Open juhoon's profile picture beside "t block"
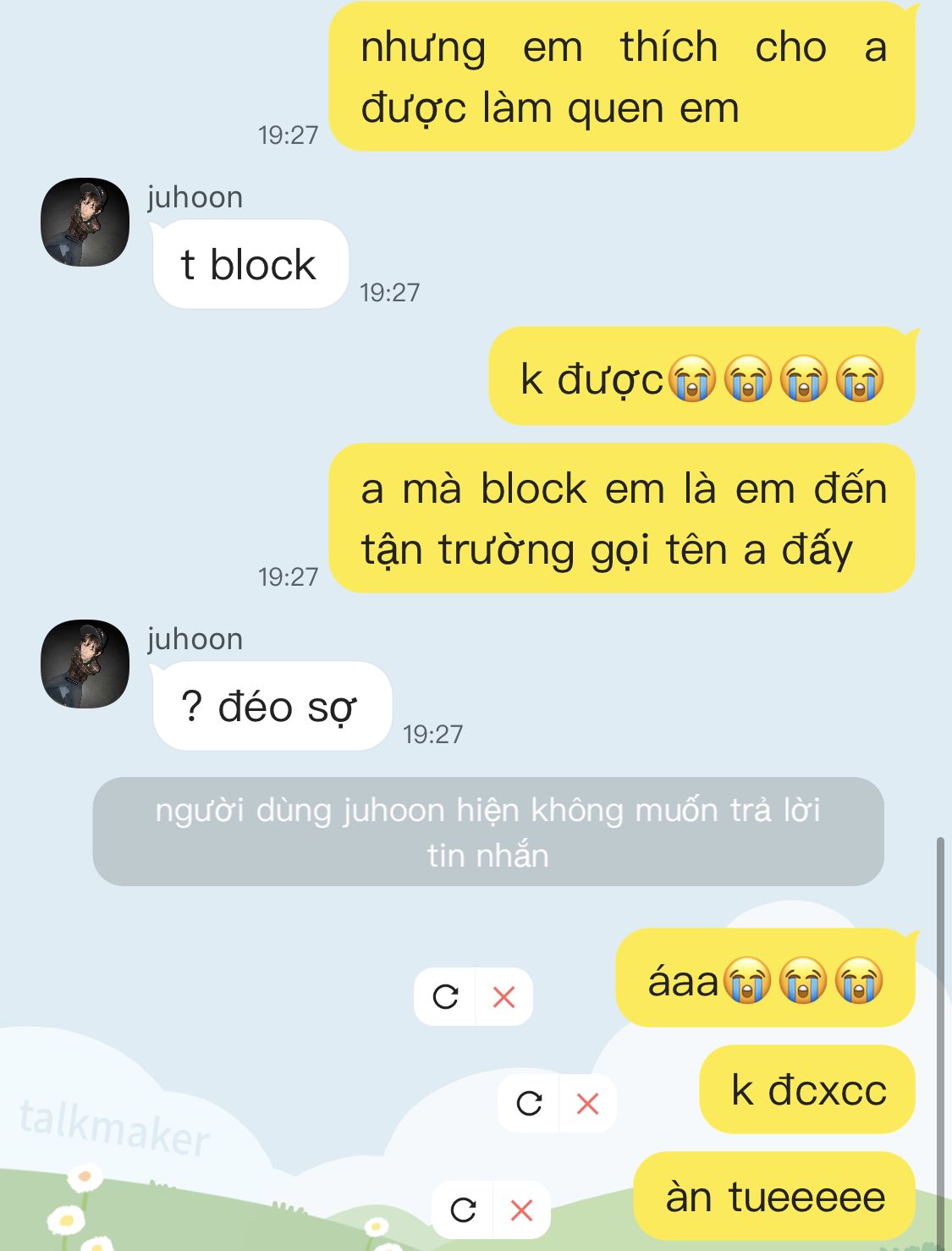The width and height of the screenshot is (952, 1251). 85,222
